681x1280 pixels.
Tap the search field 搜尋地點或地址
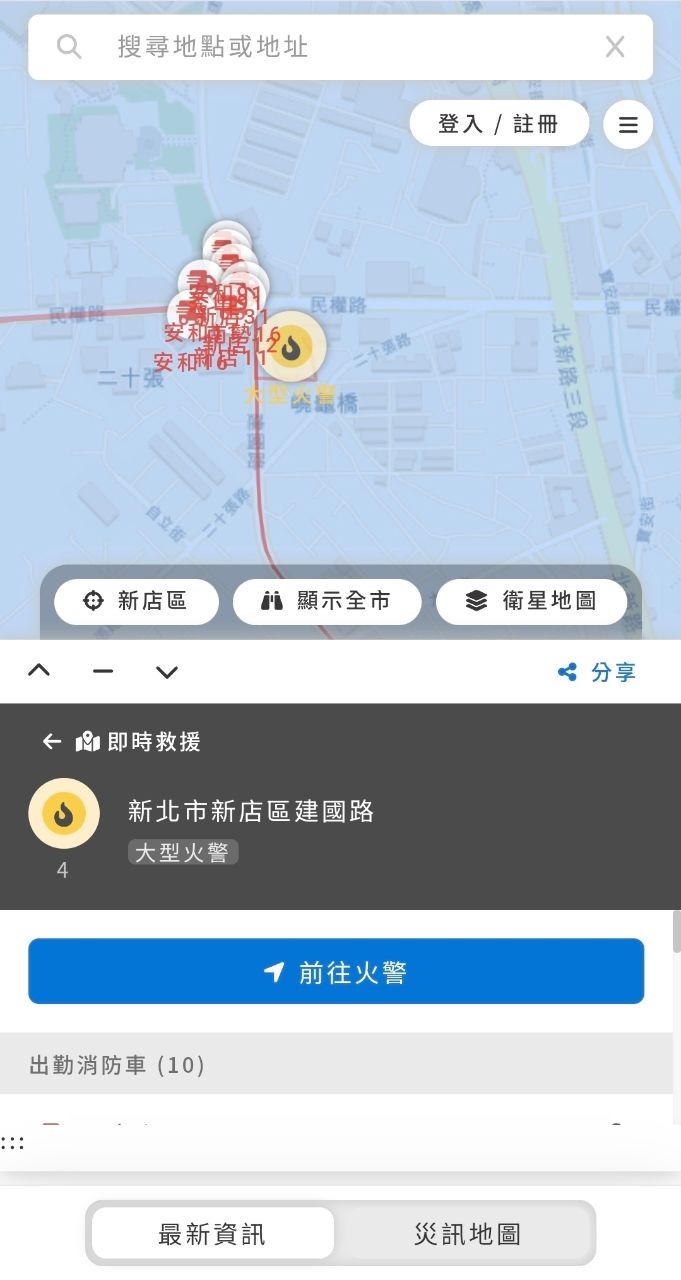[x=330, y=47]
